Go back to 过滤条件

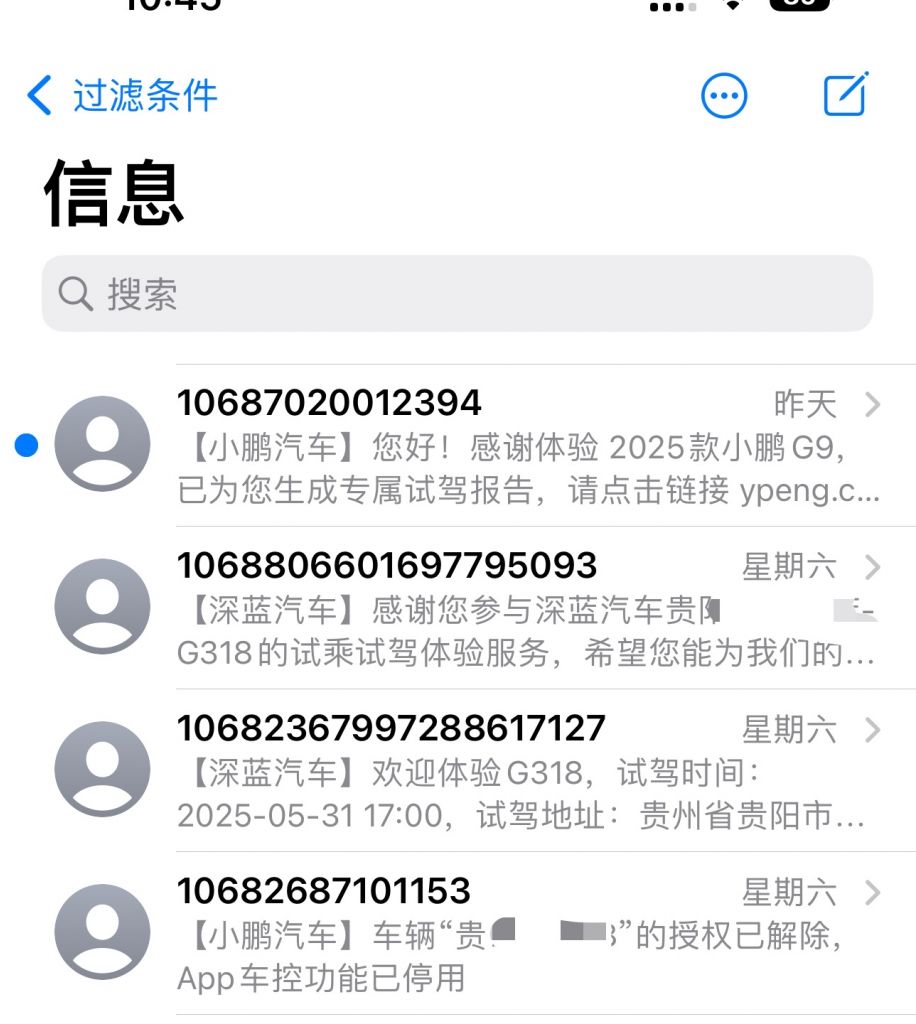(122, 97)
